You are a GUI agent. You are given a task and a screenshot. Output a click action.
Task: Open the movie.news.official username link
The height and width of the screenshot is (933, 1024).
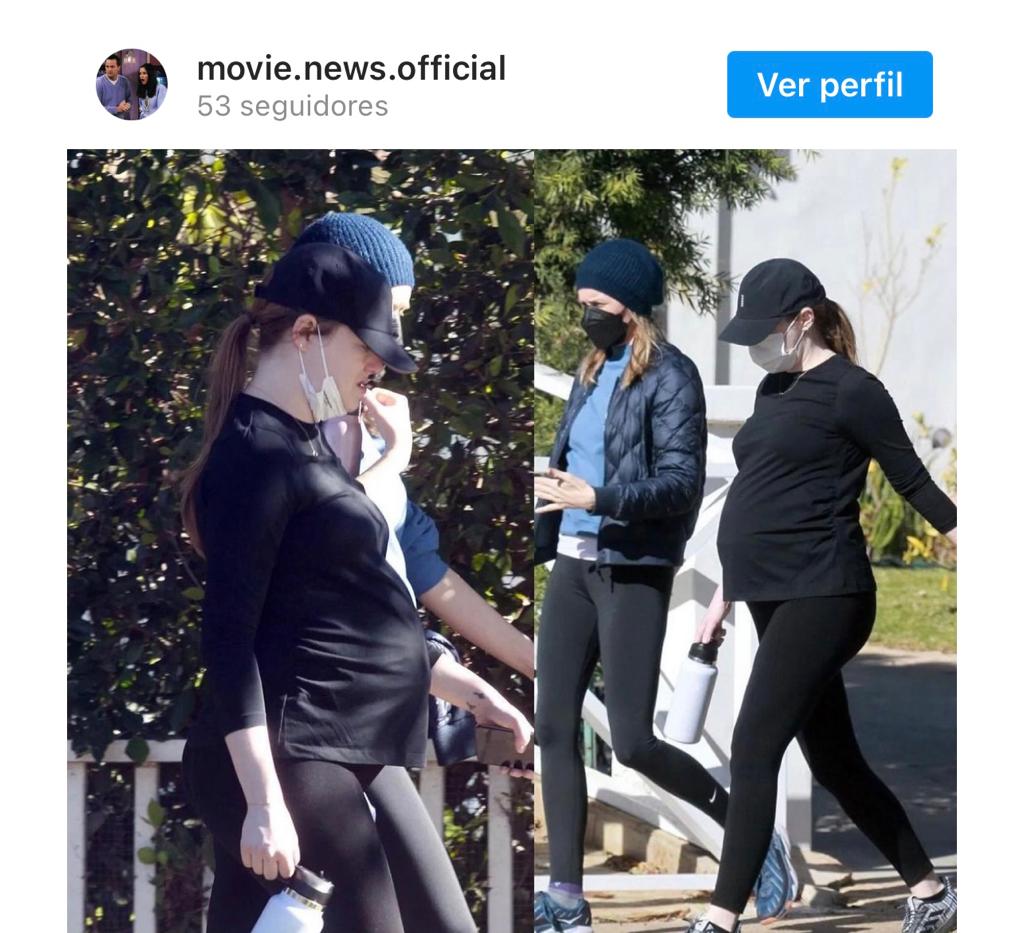click(351, 68)
